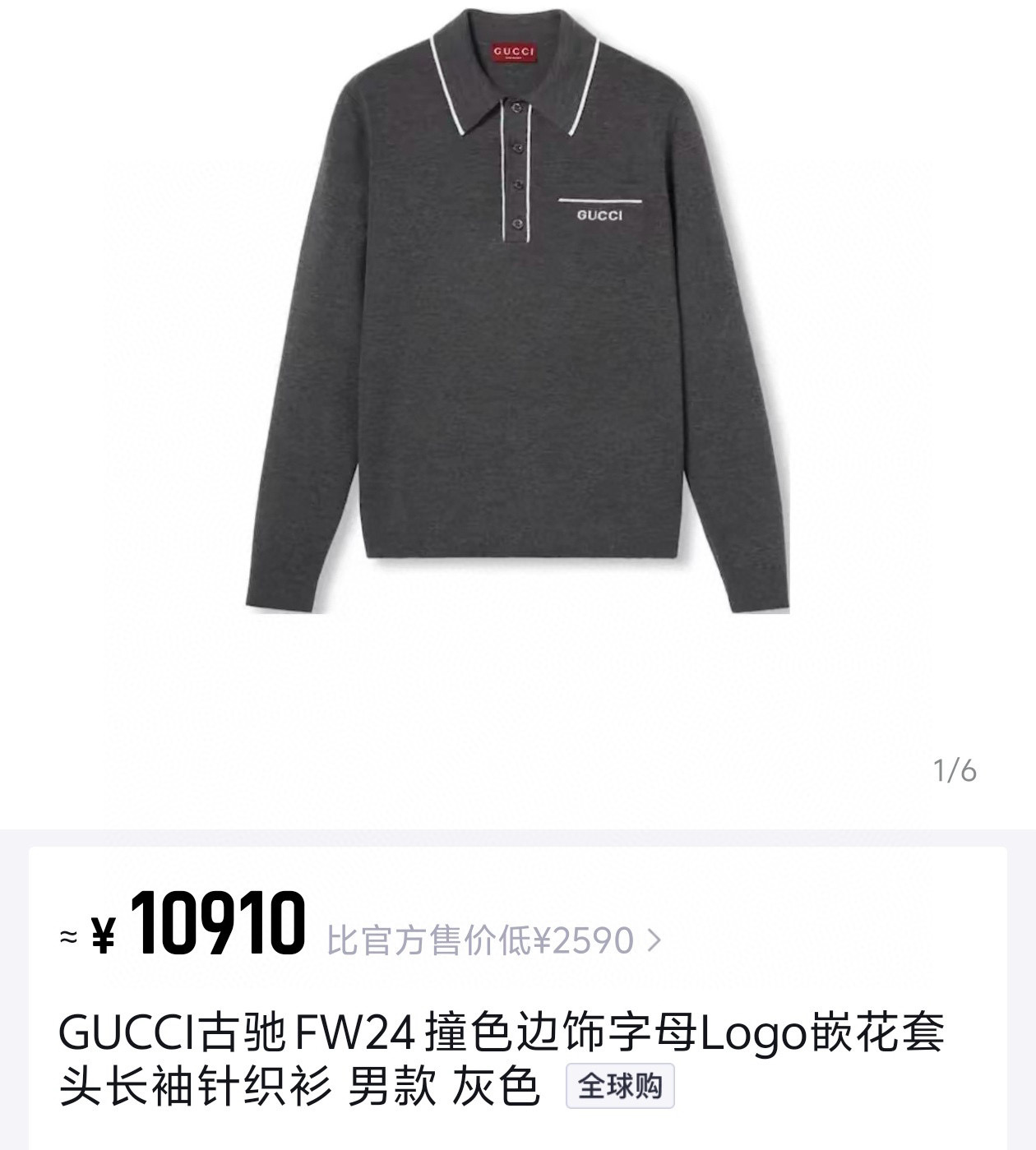Open the Gucci polo product image
Viewport: 1036px width, 1150px height.
point(518,329)
